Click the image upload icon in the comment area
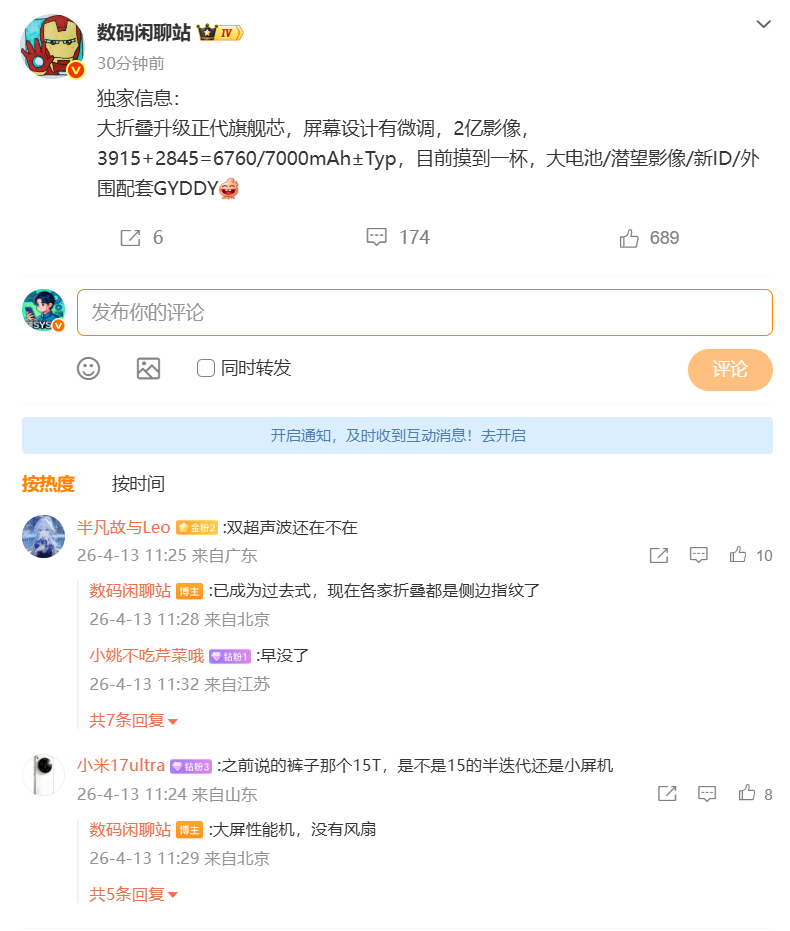This screenshot has height=931, width=790. click(148, 369)
